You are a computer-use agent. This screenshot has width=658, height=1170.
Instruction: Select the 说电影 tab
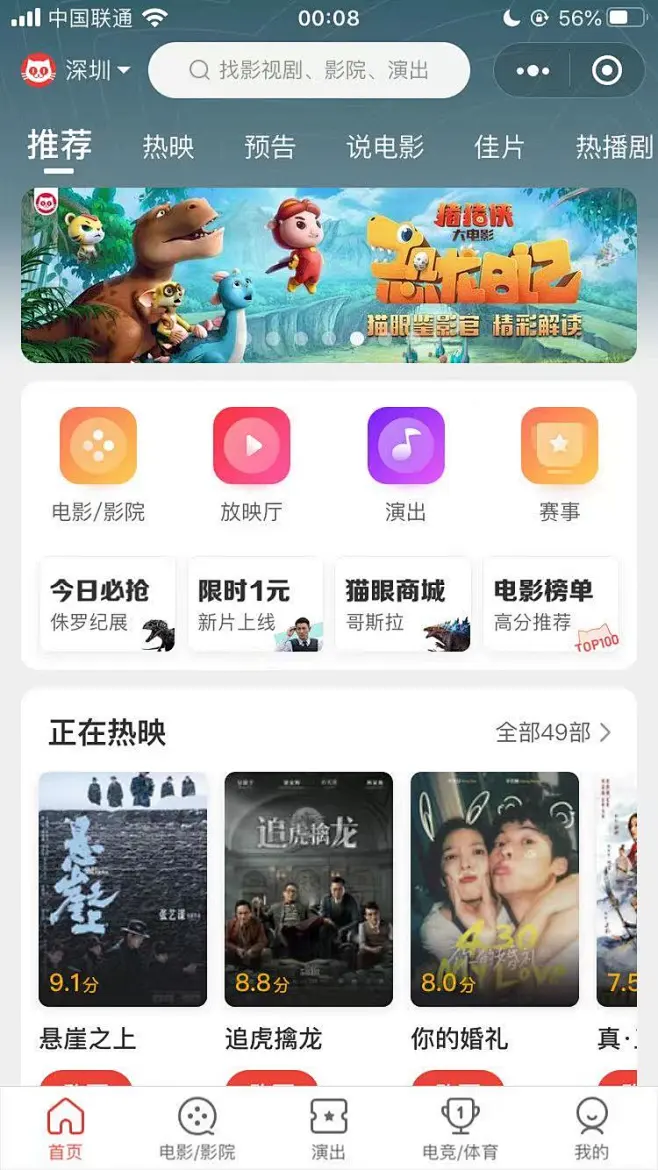pos(385,147)
